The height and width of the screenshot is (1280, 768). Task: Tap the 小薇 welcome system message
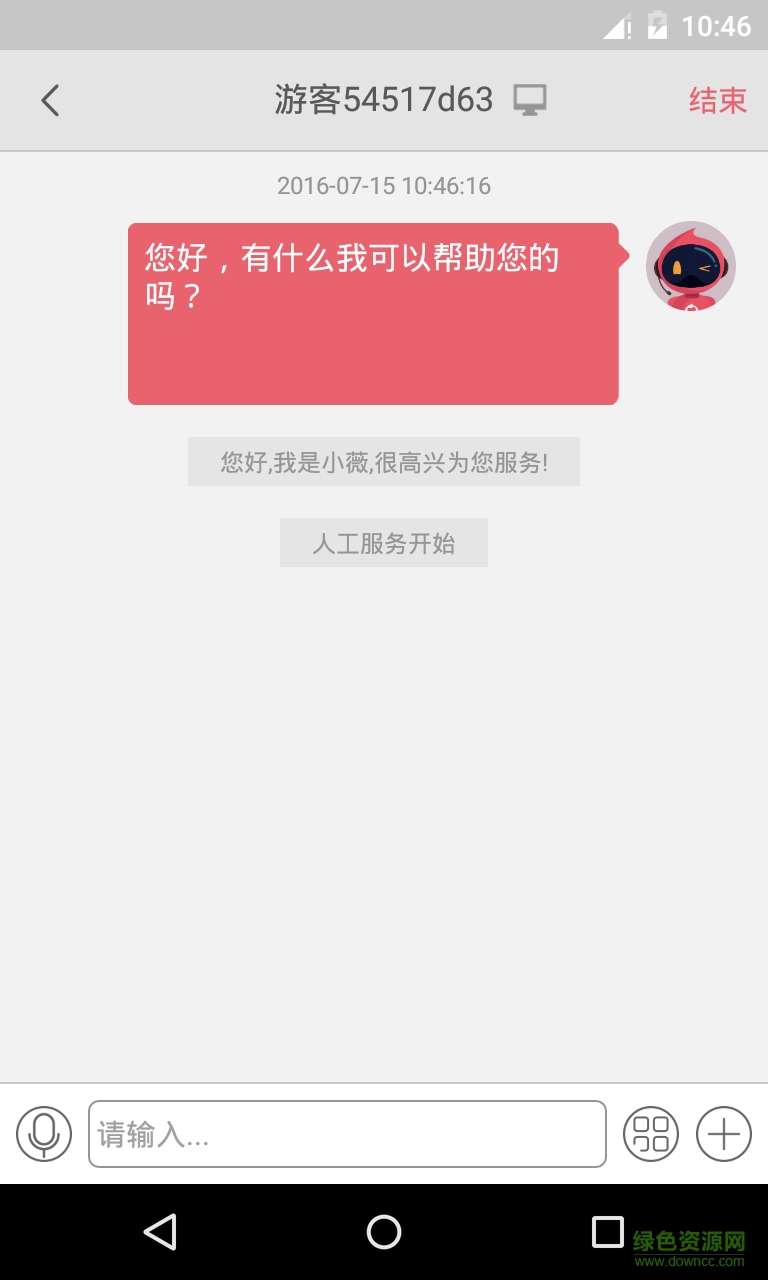point(384,462)
